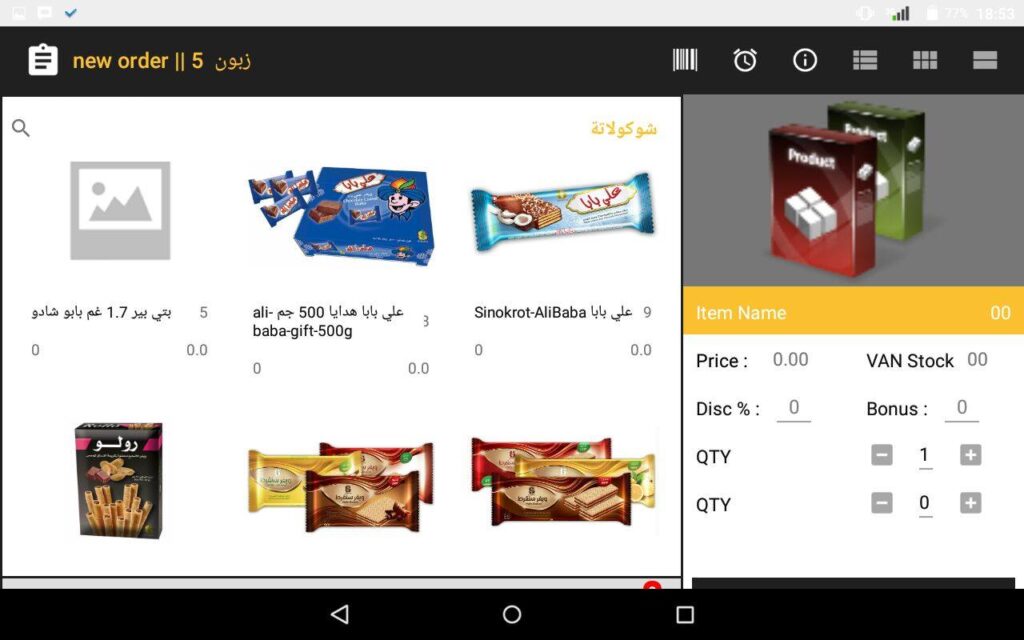Tap the Disc % input field
The height and width of the screenshot is (640, 1024).
click(x=794, y=408)
